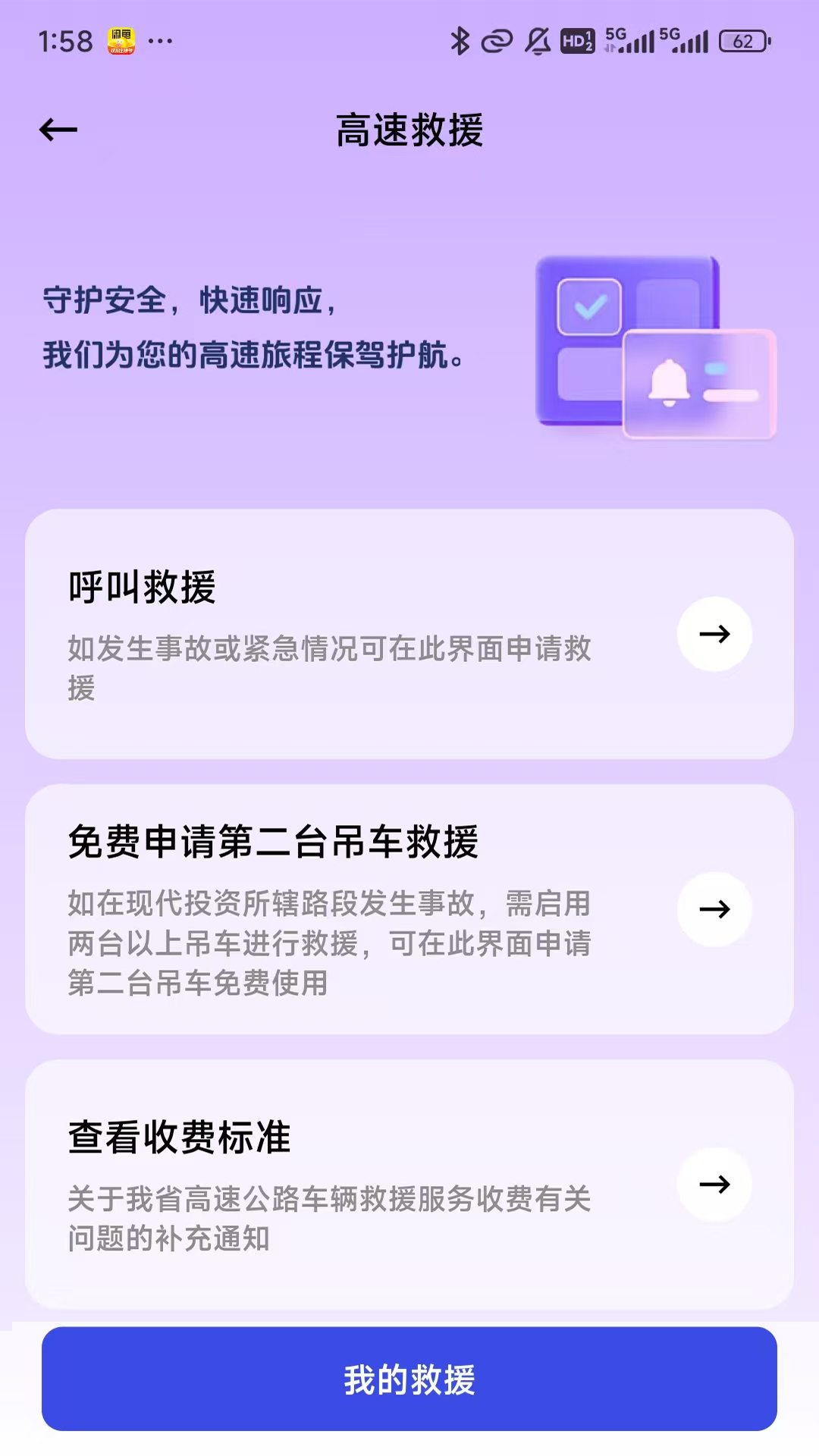The width and height of the screenshot is (819, 1456).
Task: Tap the 高速救援 page title
Action: (409, 129)
